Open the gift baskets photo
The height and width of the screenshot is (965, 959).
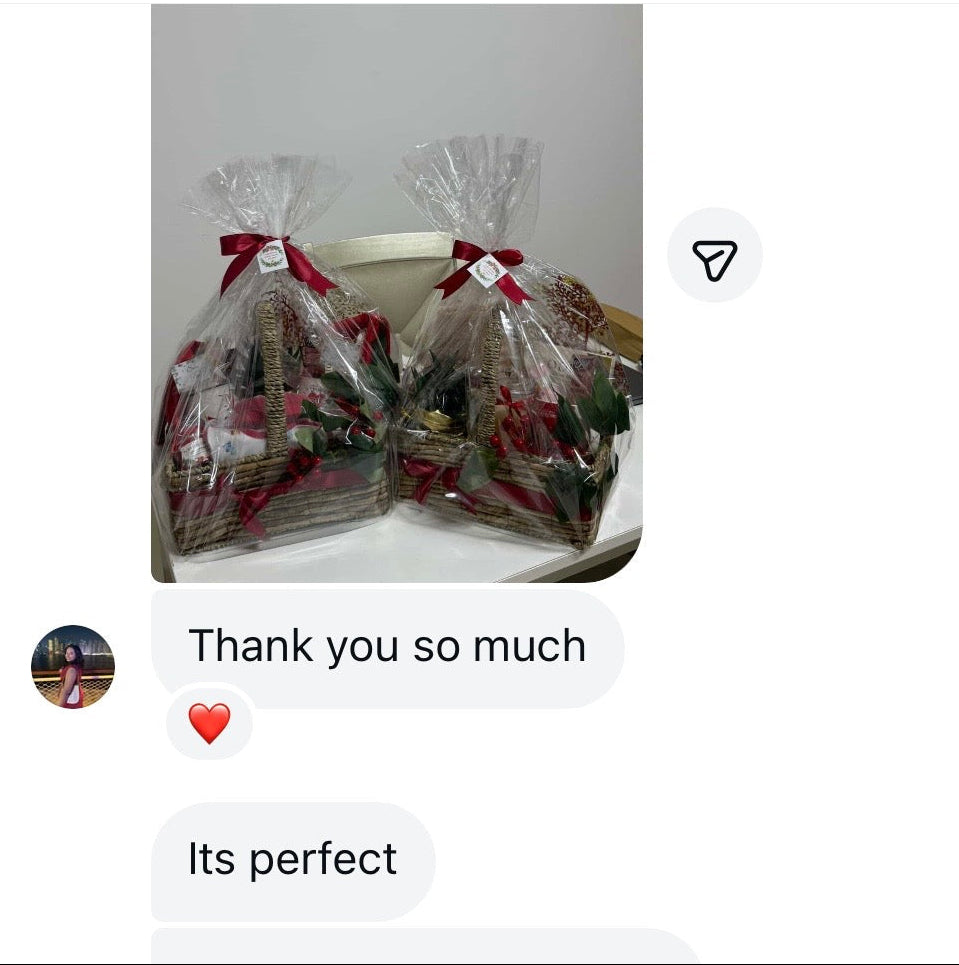point(396,293)
